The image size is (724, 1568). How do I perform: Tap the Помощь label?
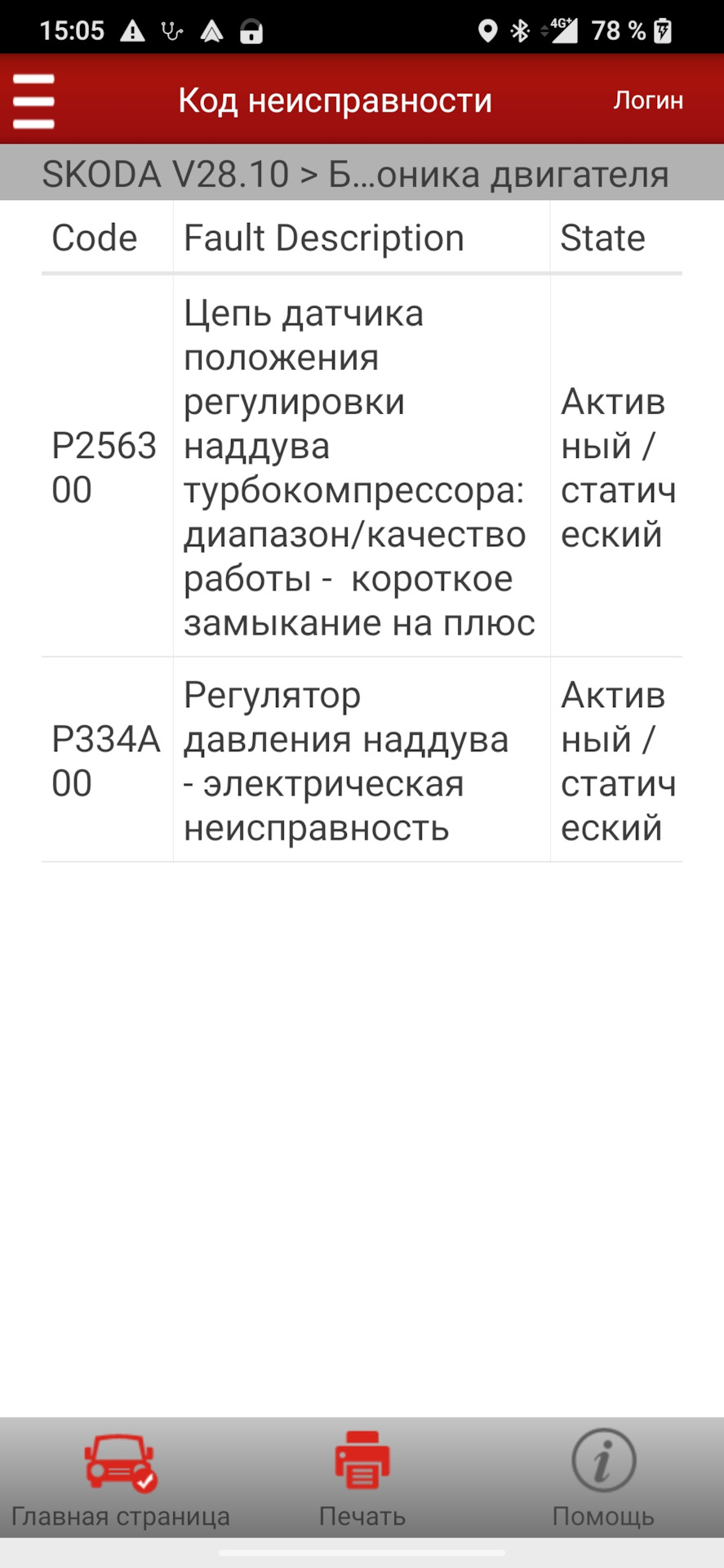[603, 1517]
